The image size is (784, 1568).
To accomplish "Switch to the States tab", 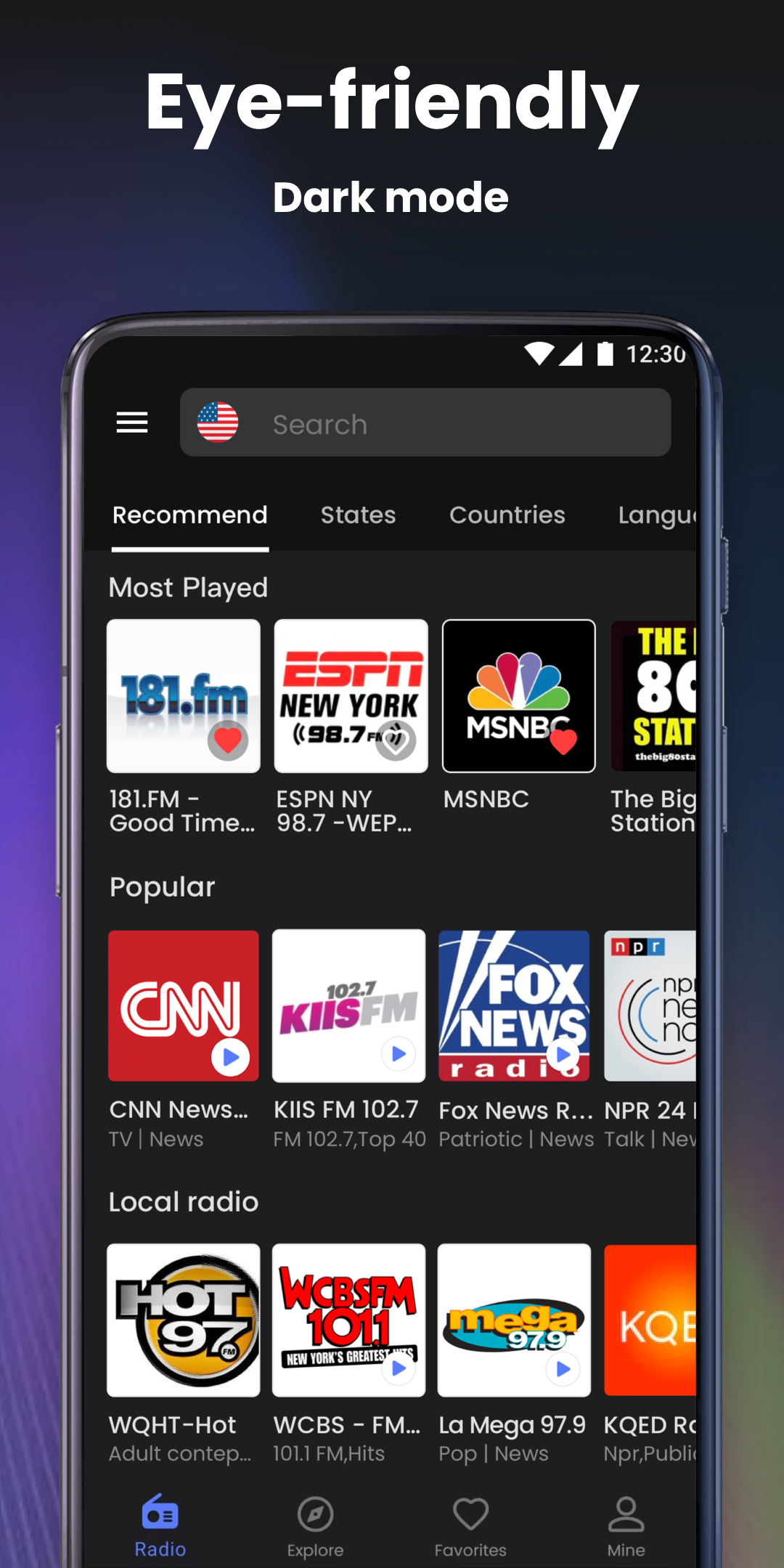I will 358,515.
